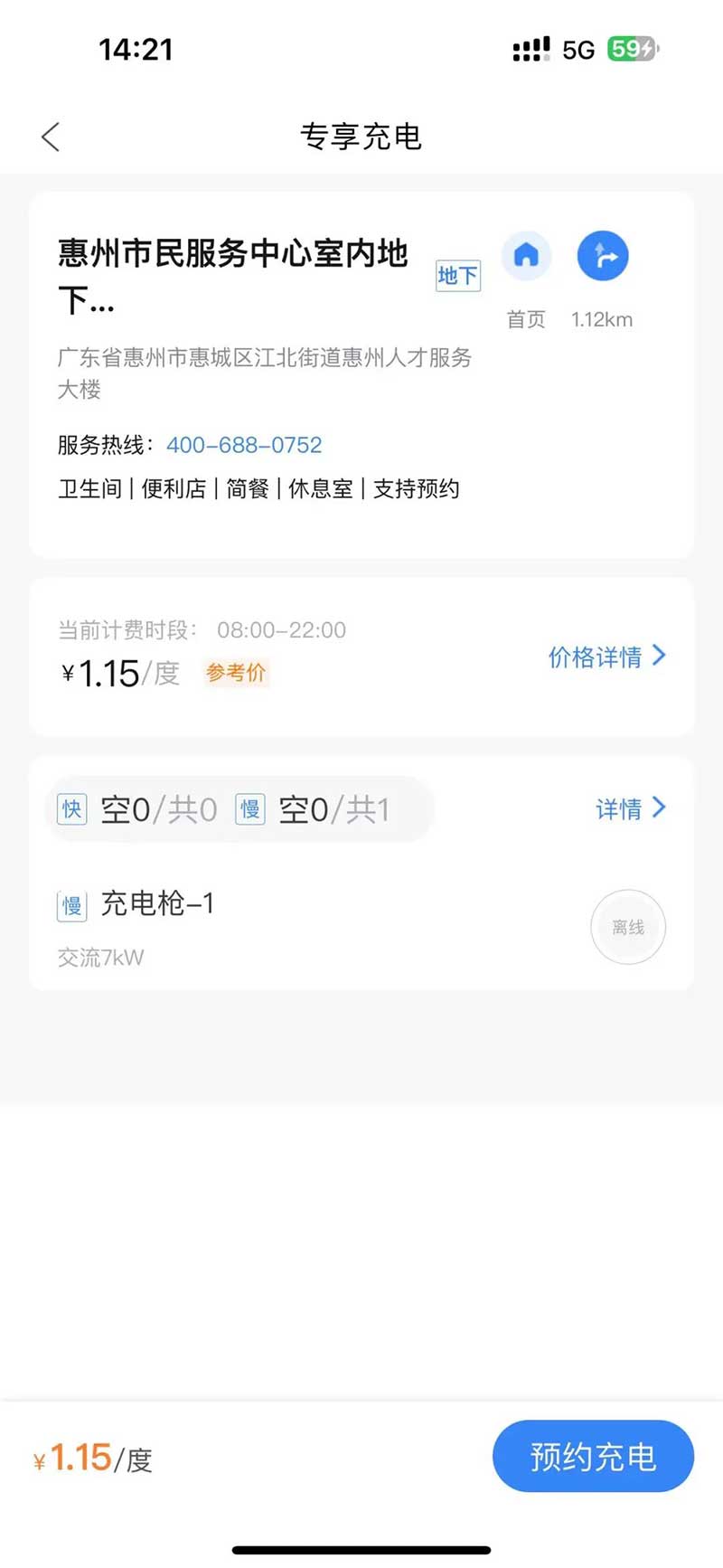The height and width of the screenshot is (1568, 723).
Task: Expand 价格详情 pricing details
Action: (x=596, y=656)
